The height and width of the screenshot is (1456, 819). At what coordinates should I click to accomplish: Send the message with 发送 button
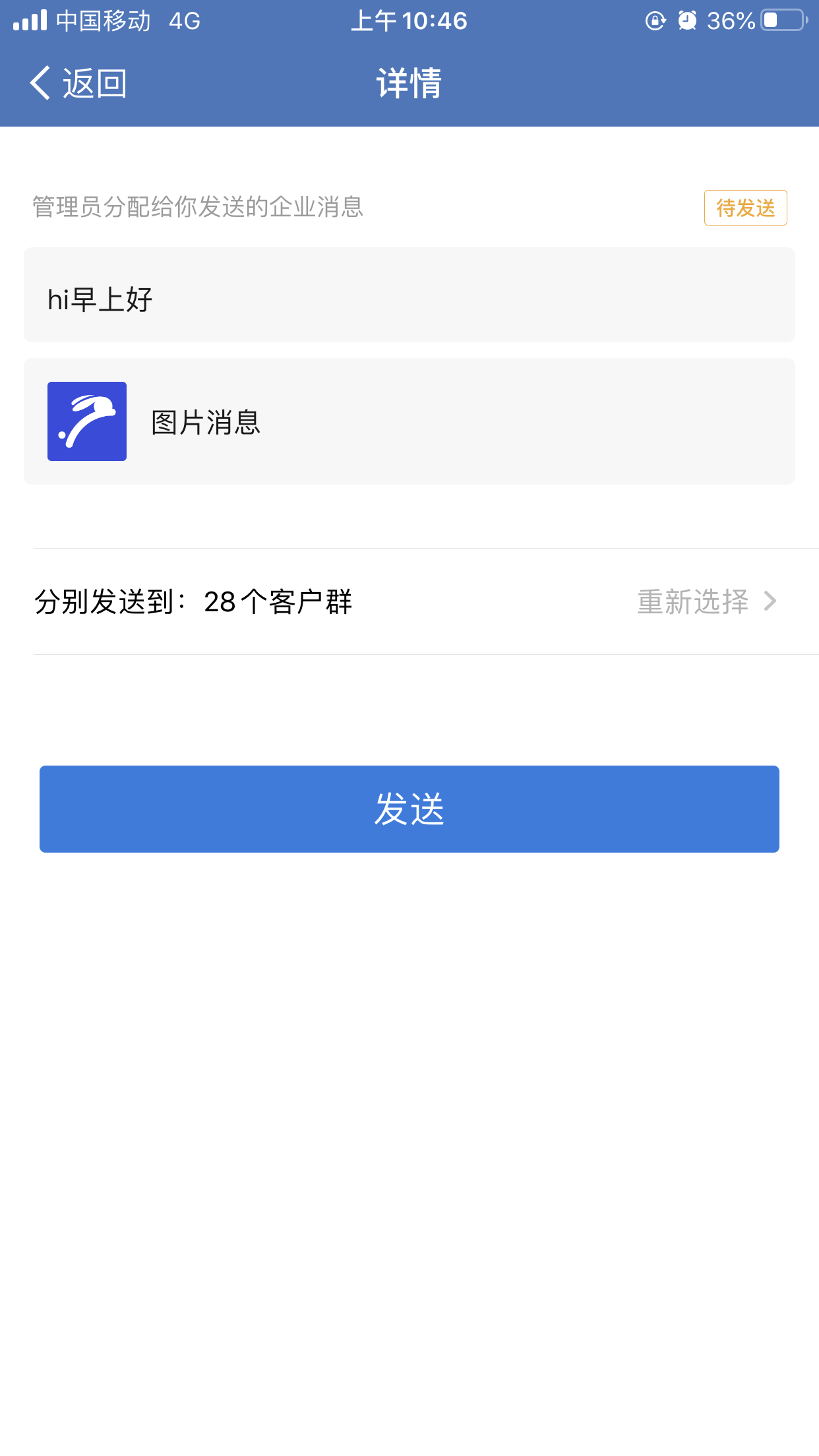[409, 808]
